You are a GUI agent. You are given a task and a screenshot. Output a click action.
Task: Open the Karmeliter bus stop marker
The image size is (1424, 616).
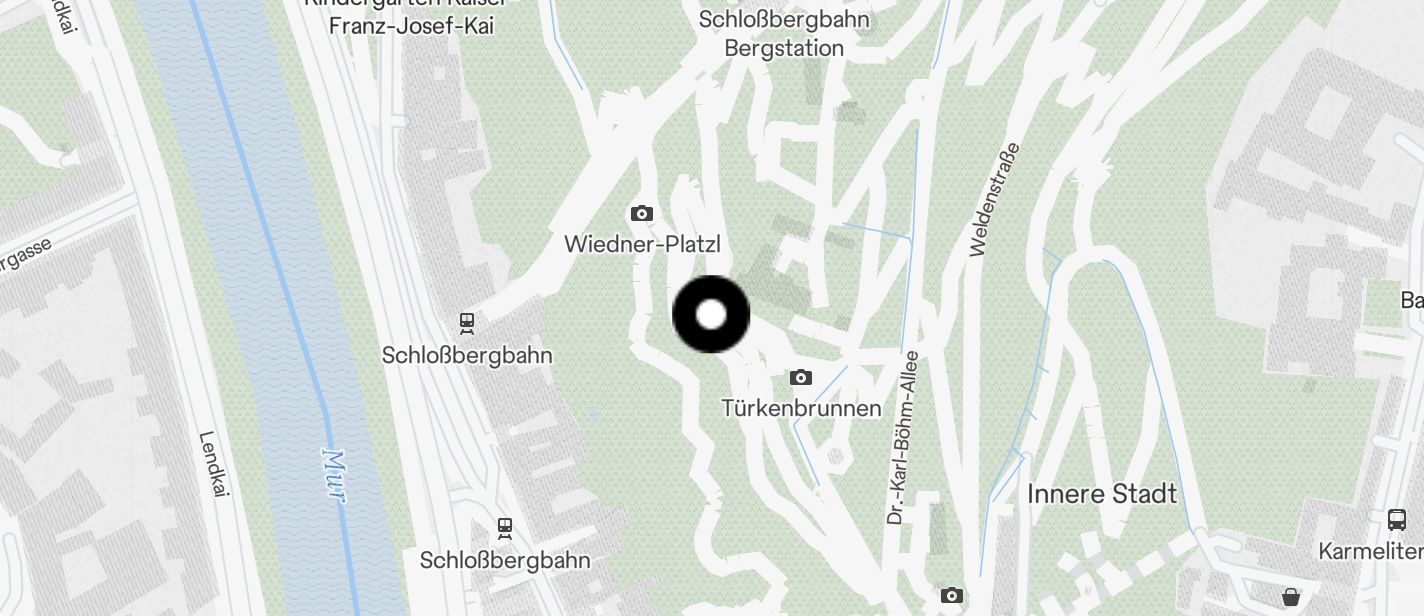[x=1397, y=520]
